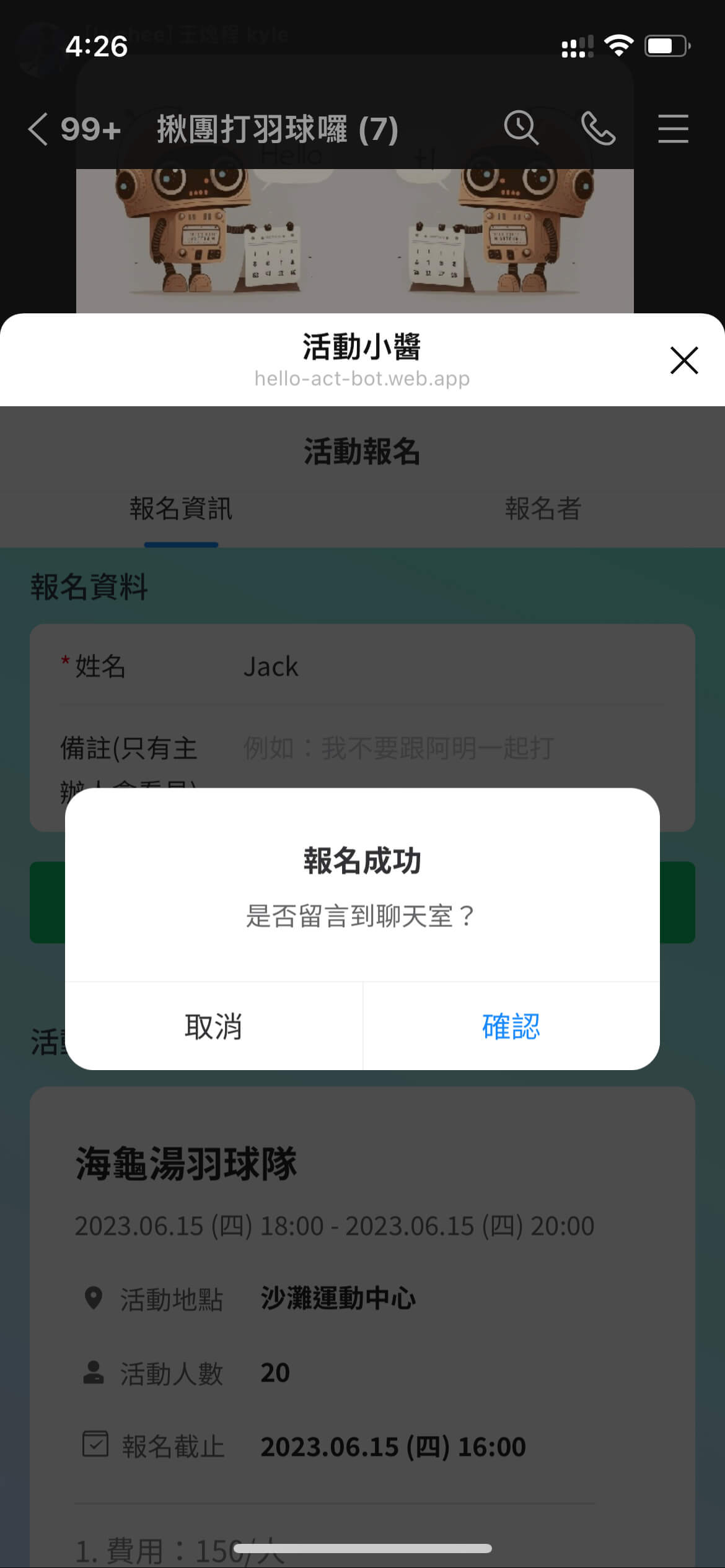The image size is (725, 1568).
Task: Open the search icon in the chat header
Action: [x=521, y=129]
